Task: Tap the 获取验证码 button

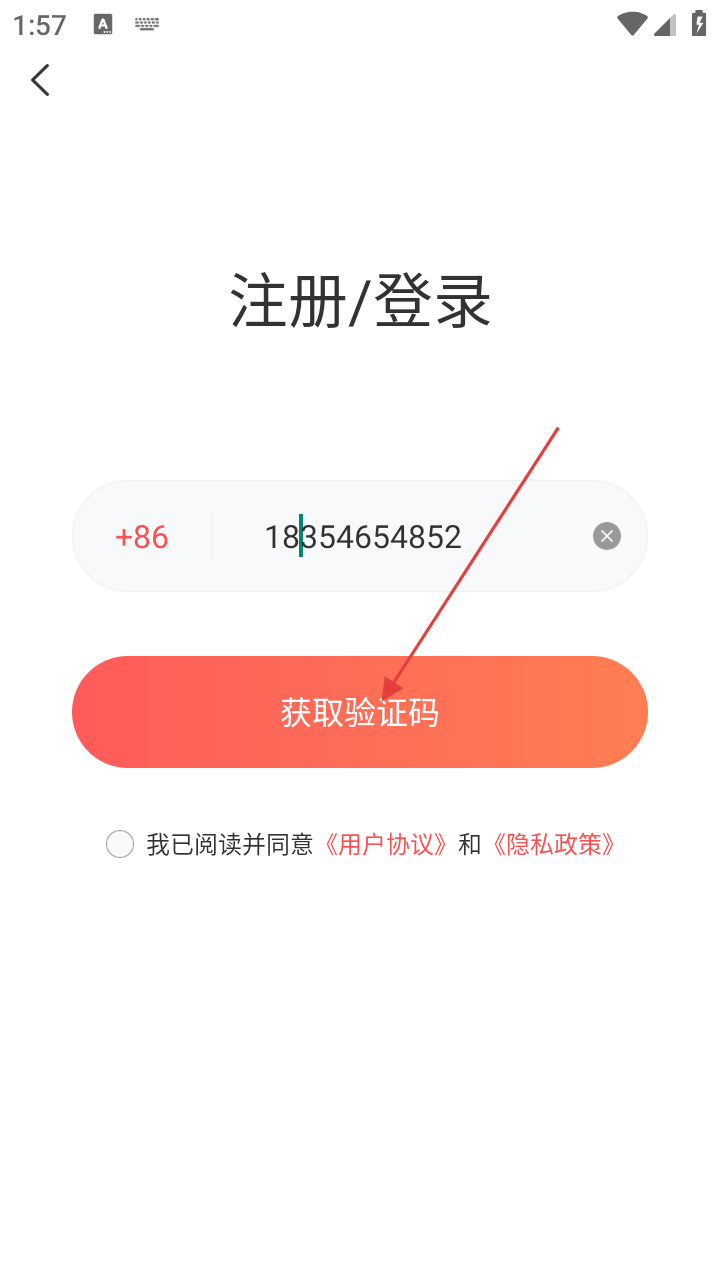Action: click(x=360, y=712)
